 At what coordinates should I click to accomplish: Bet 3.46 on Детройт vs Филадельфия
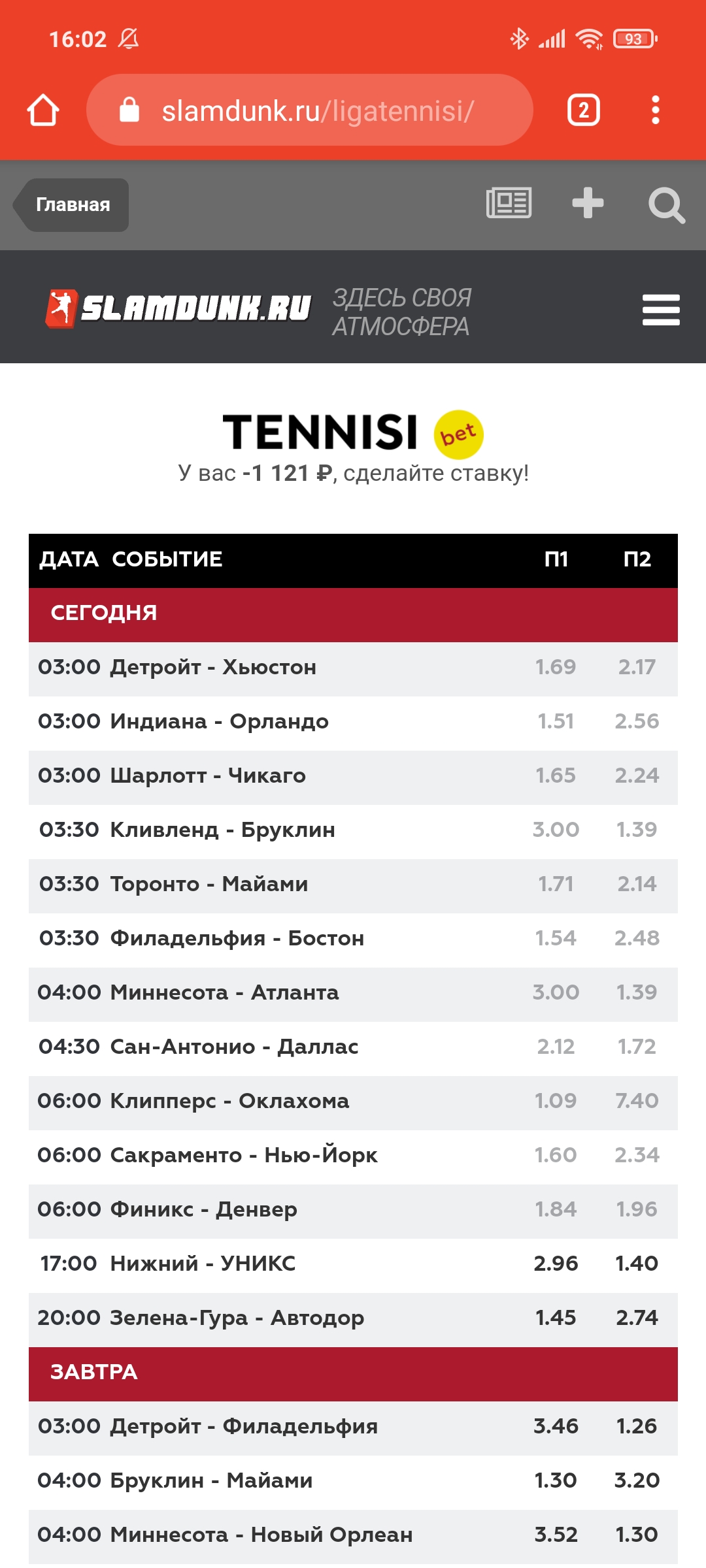556,1426
